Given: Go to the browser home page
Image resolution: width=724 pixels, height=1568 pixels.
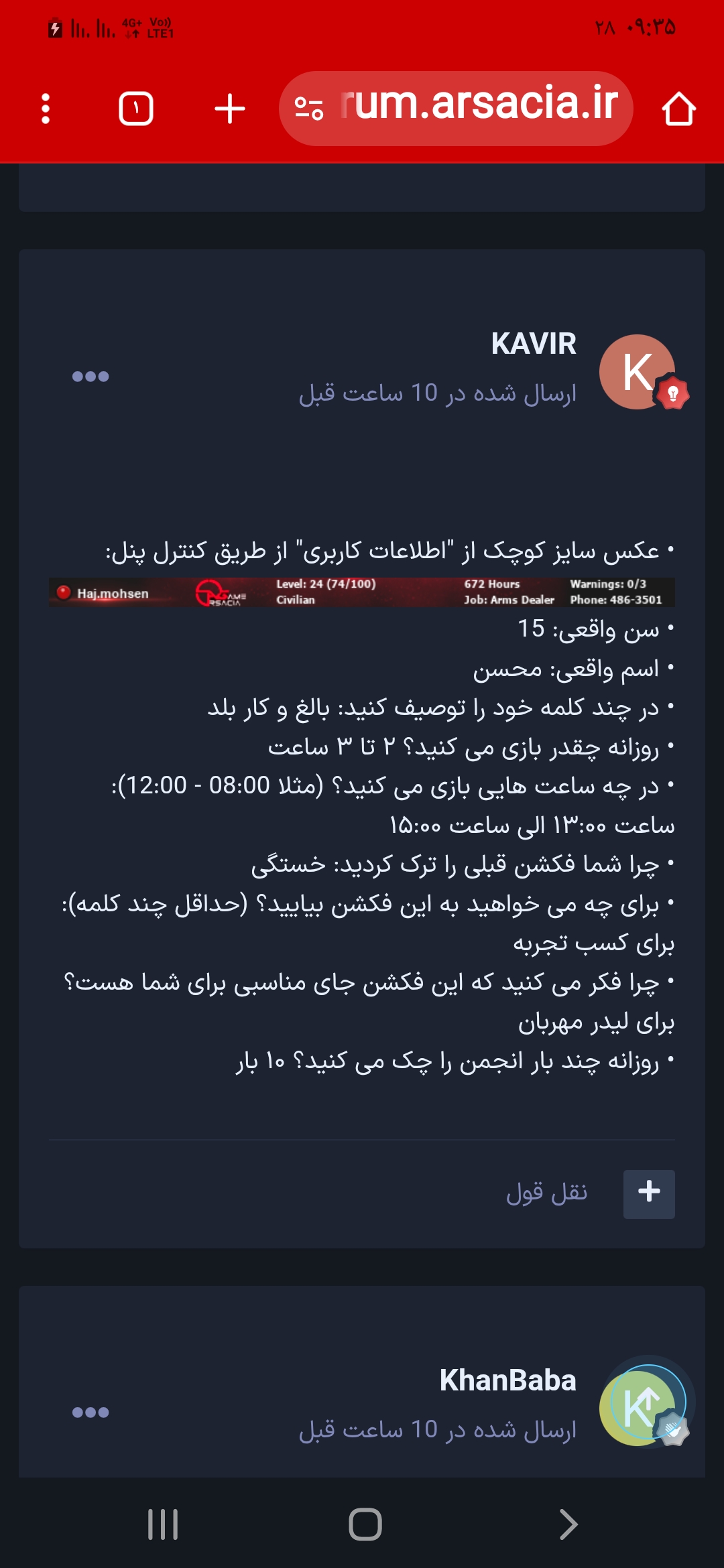Looking at the screenshot, I should [678, 109].
